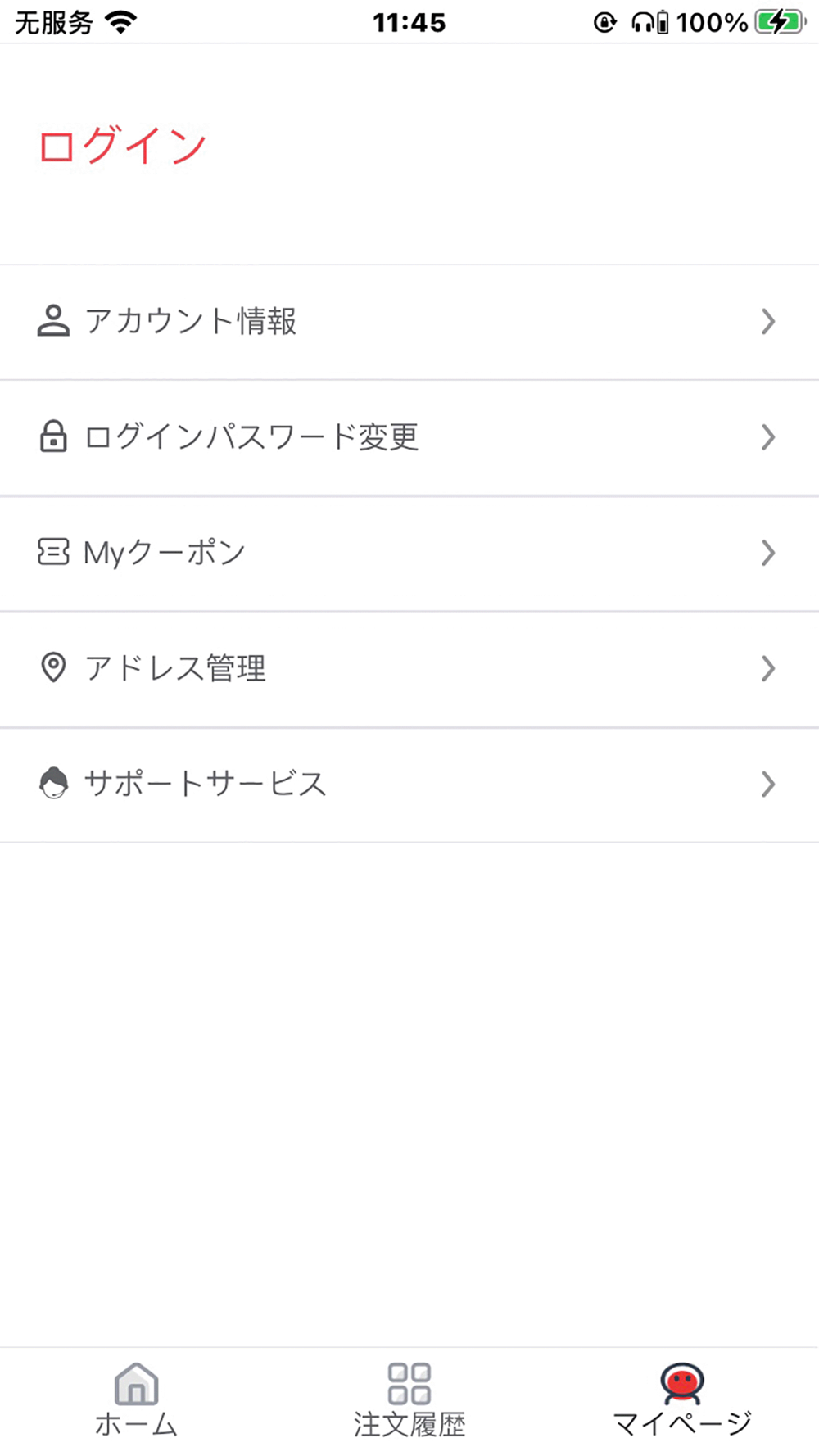Open アドレス管理 row
The width and height of the screenshot is (819, 1456).
[x=409, y=669]
